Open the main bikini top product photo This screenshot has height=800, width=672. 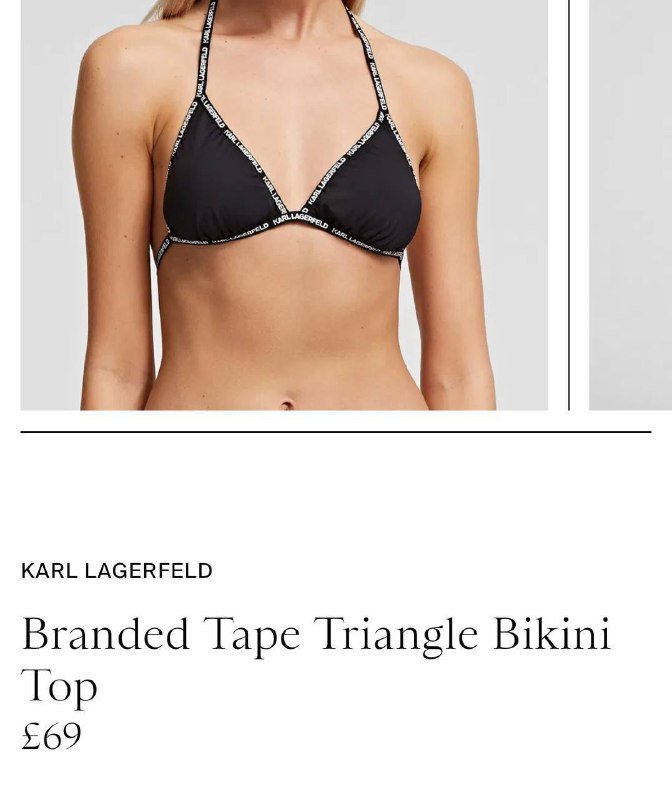pos(284,204)
